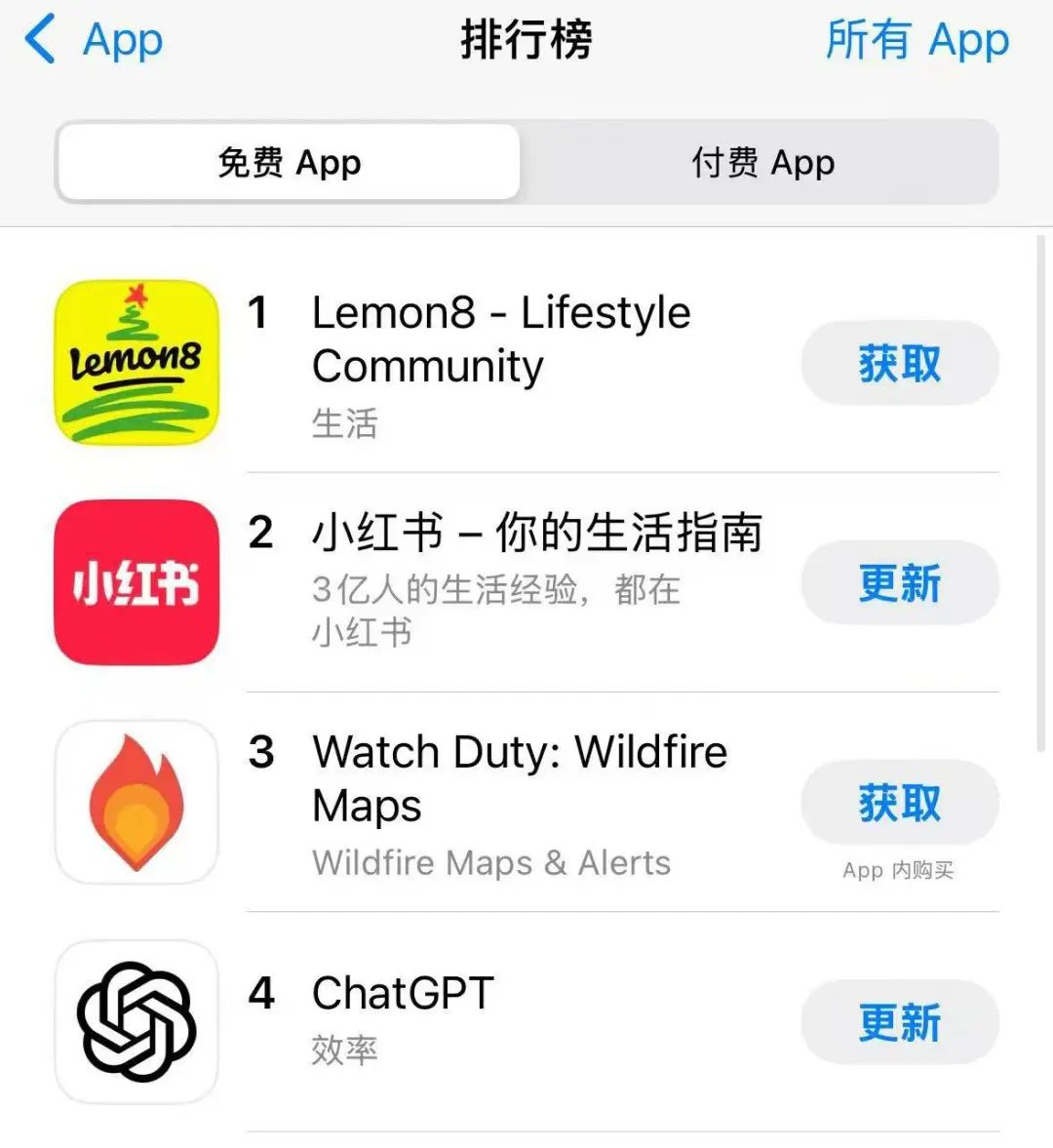Open the 所有 App filter
The height and width of the screenshot is (1148, 1053).
click(916, 41)
